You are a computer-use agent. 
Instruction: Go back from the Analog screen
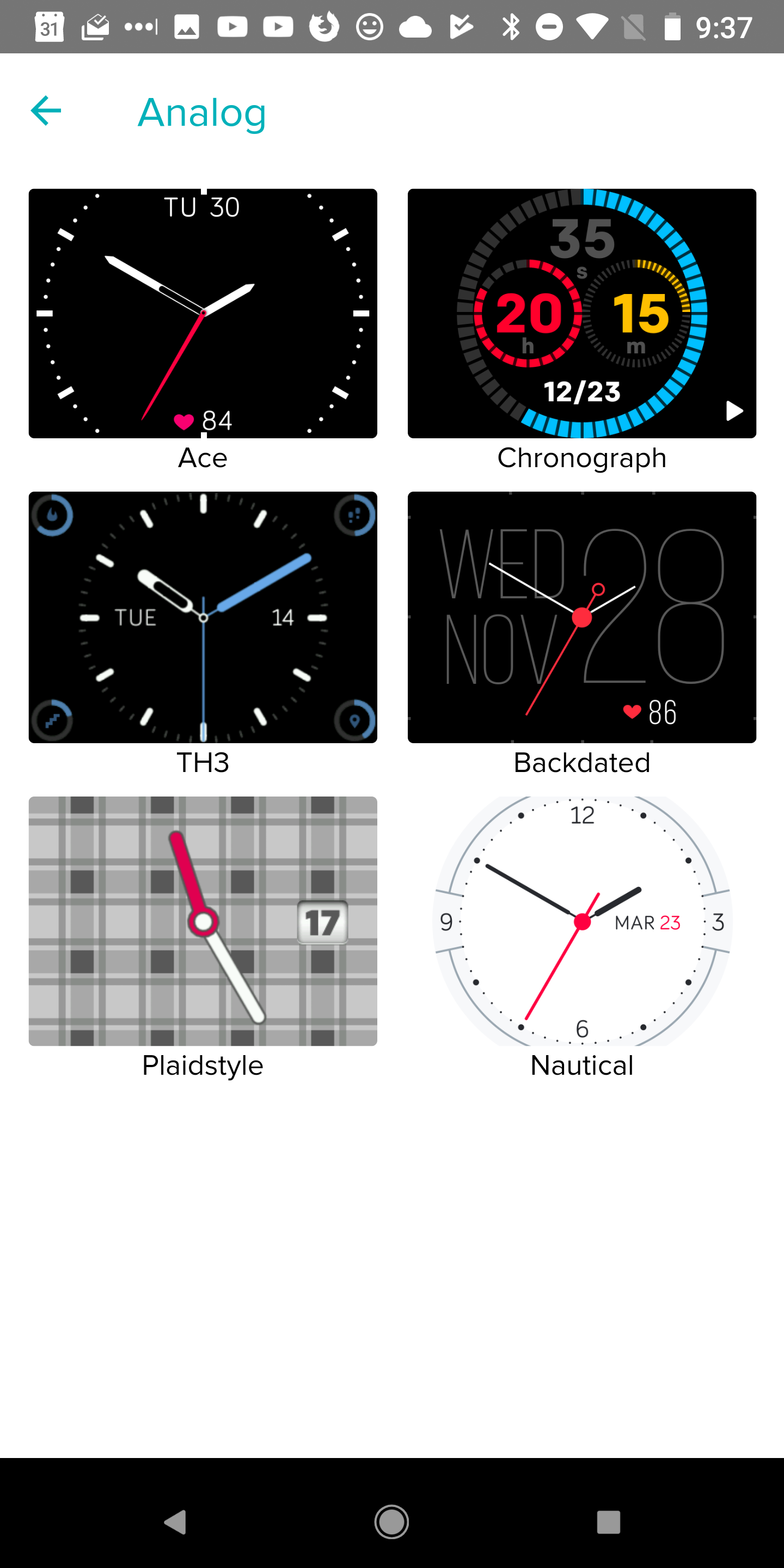pos(46,112)
